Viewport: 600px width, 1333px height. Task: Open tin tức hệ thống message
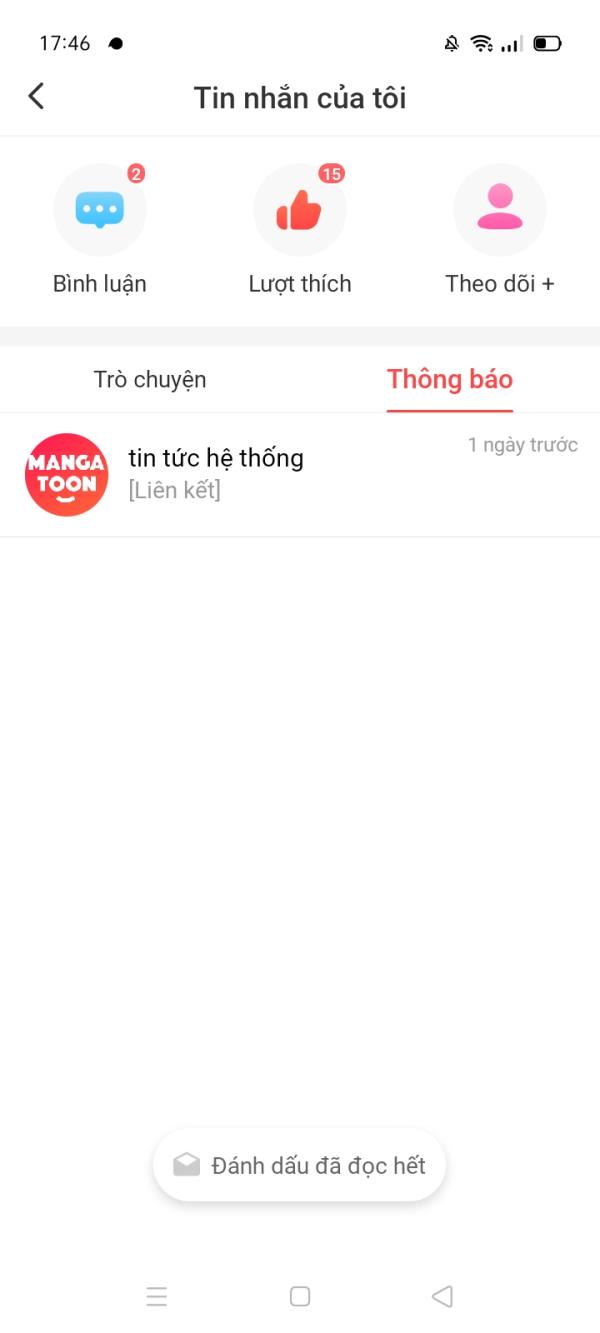click(x=300, y=475)
